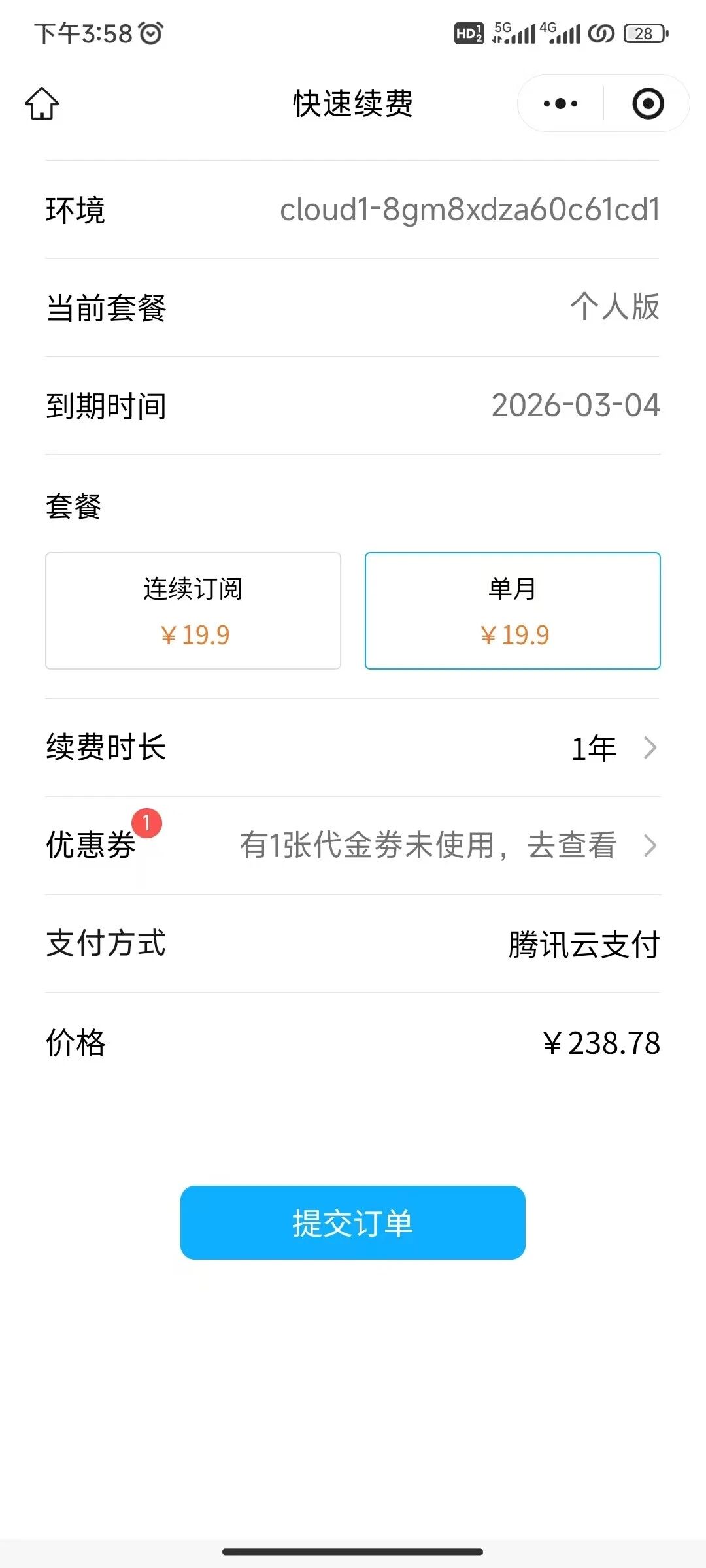
Task: Select the 连续订阅 plan option
Action: [193, 611]
